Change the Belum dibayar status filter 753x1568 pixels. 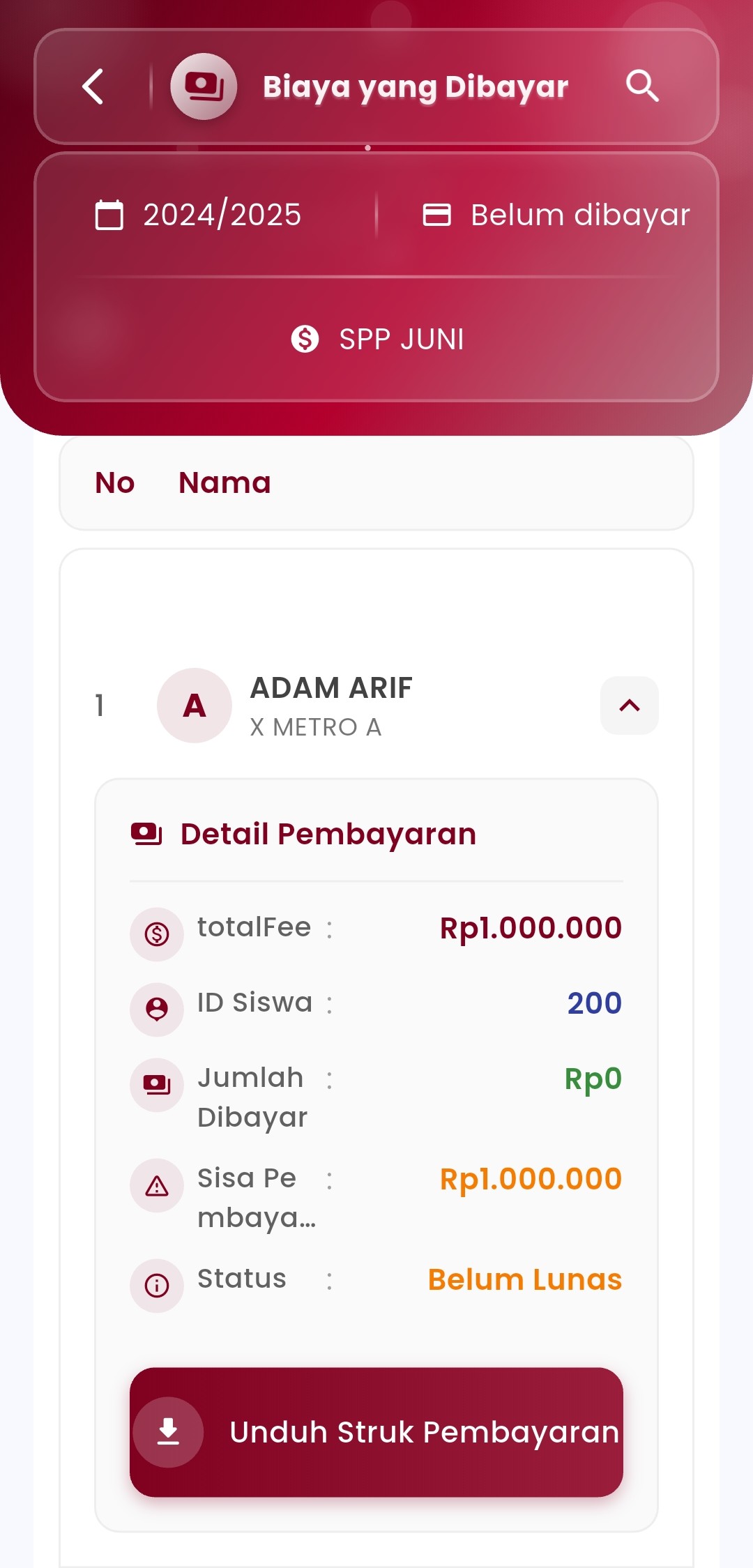click(556, 215)
